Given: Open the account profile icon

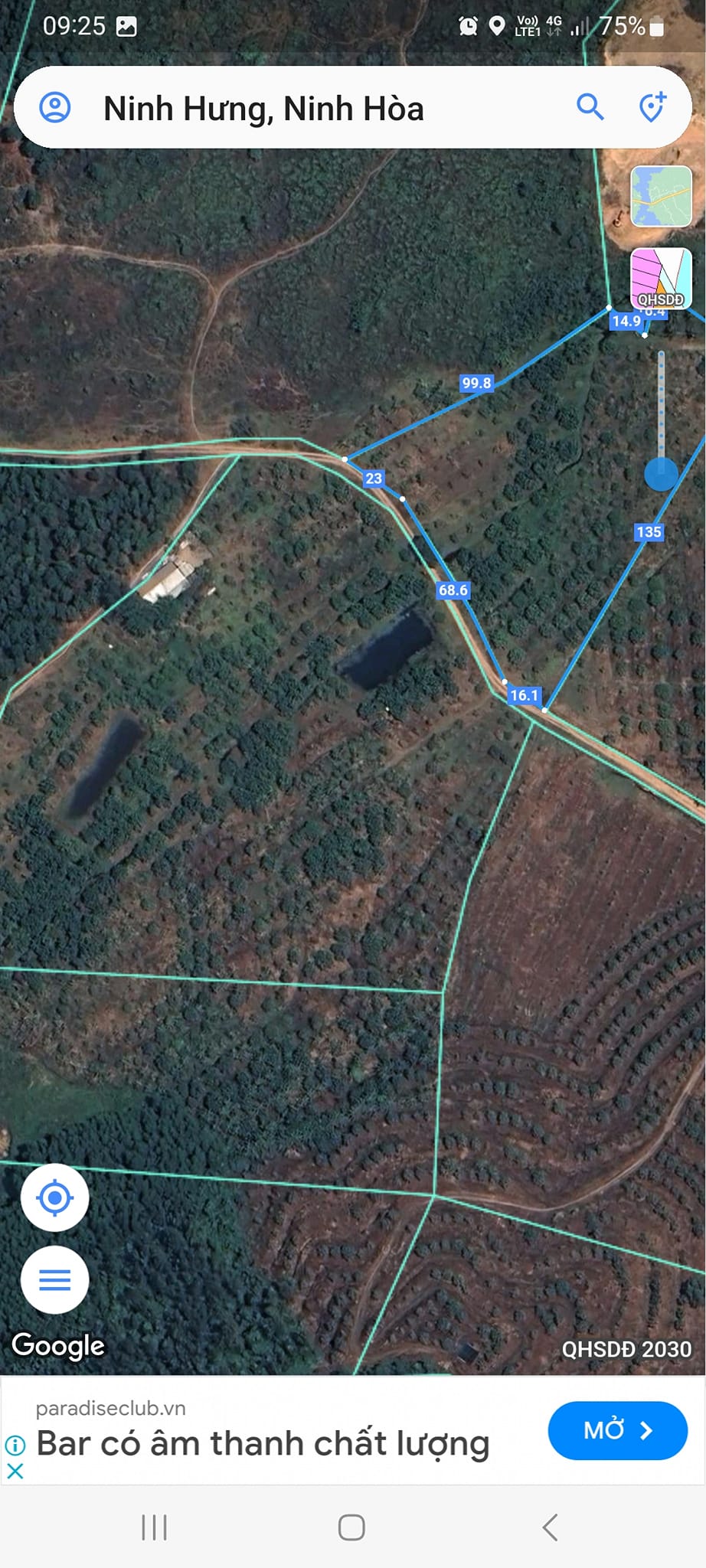Looking at the screenshot, I should tap(55, 107).
